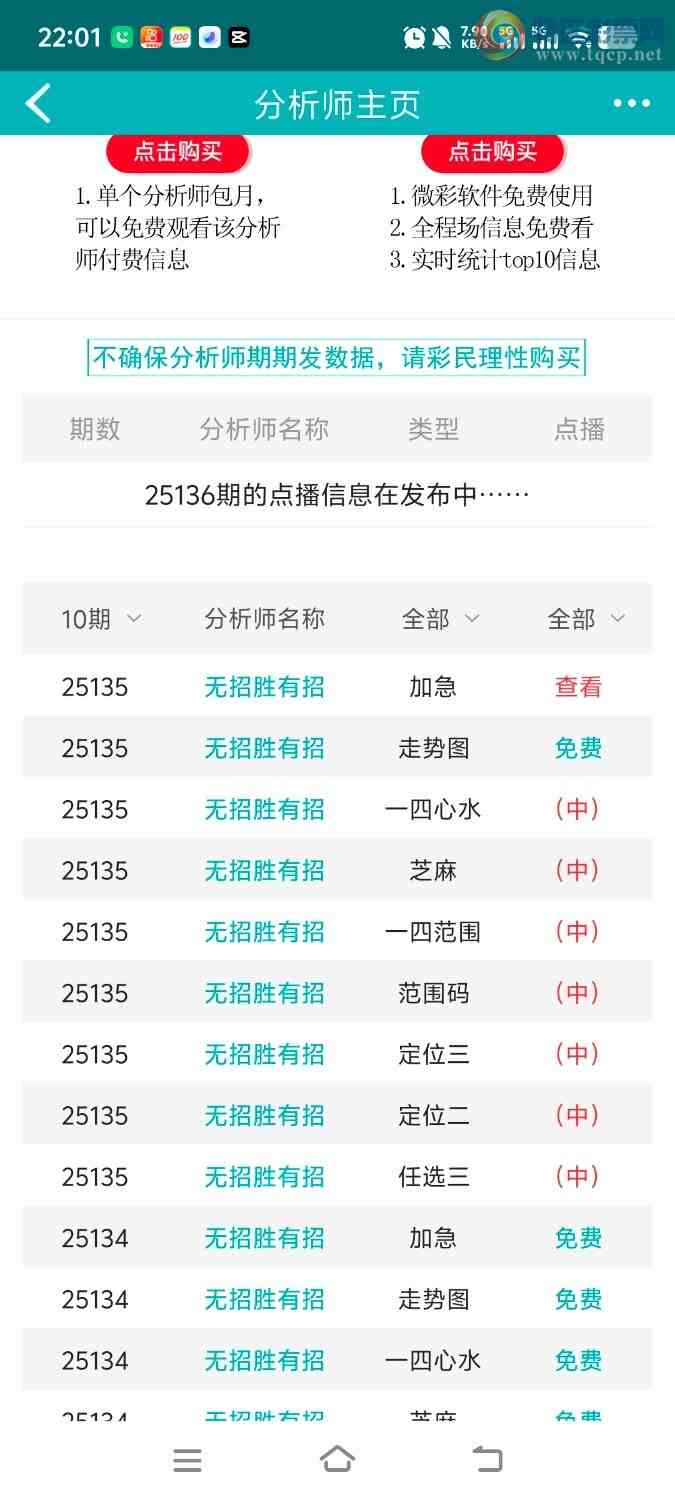
Task: Open the 点播 status filter dropdown
Action: coord(586,619)
